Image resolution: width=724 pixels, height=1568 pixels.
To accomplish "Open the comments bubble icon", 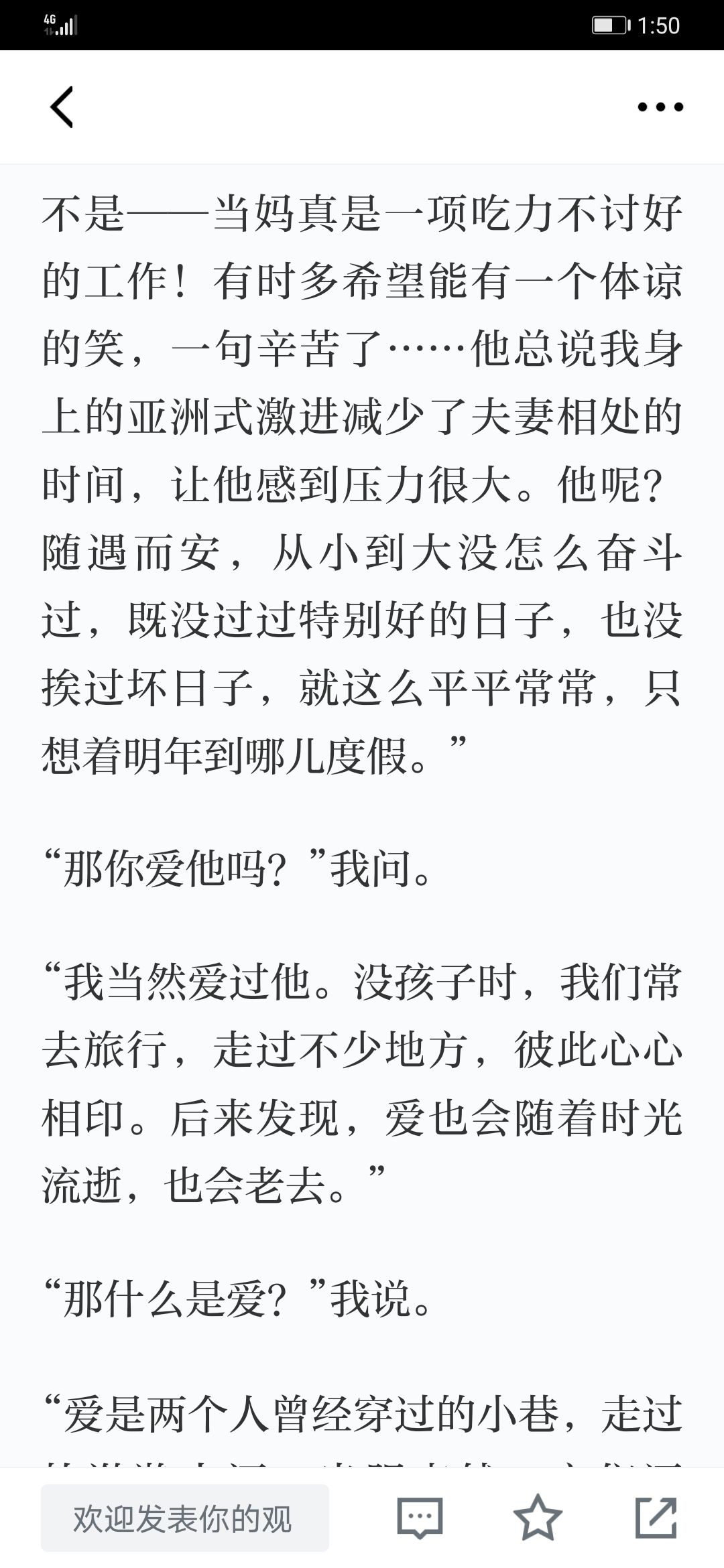I will point(420,1518).
